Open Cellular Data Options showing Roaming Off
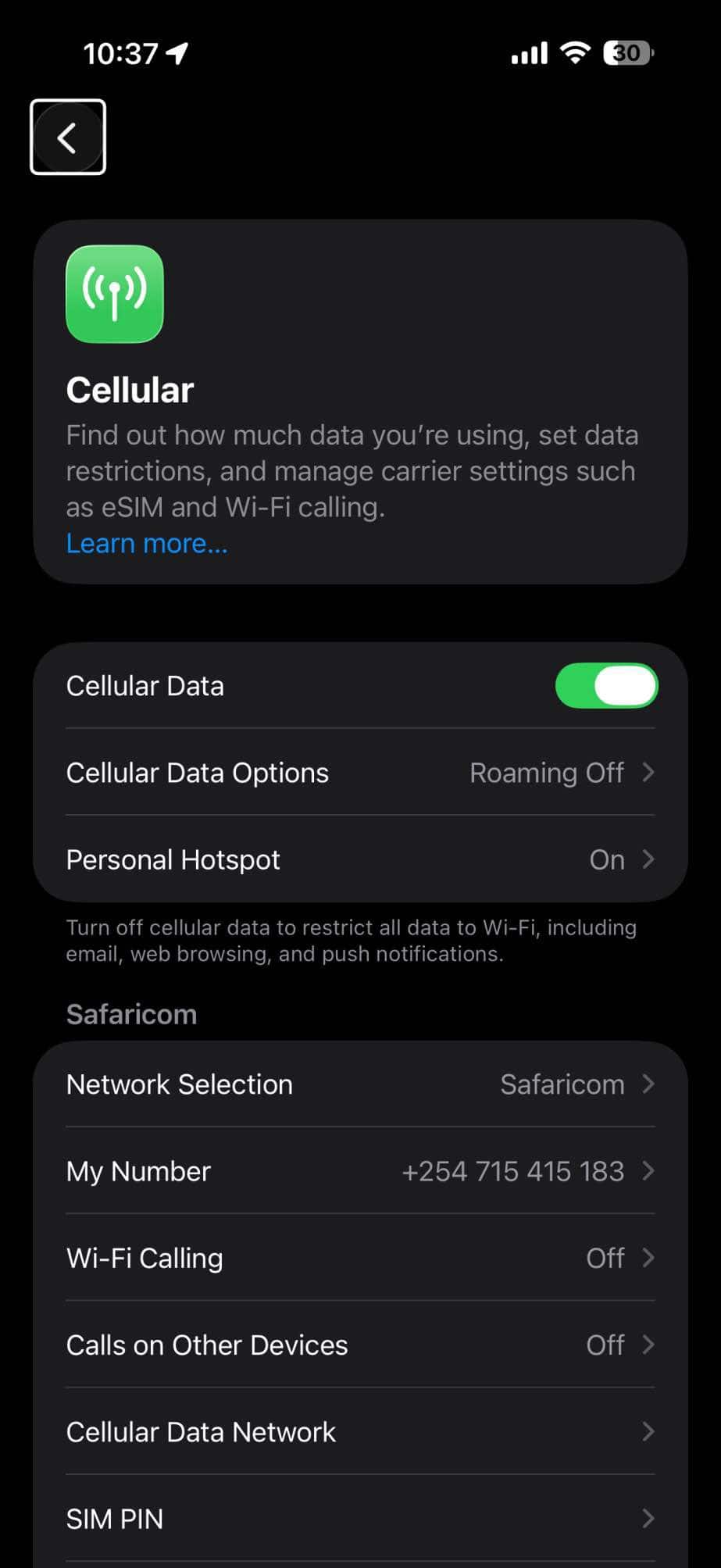Screen dimensions: 721x1568 coord(359,773)
